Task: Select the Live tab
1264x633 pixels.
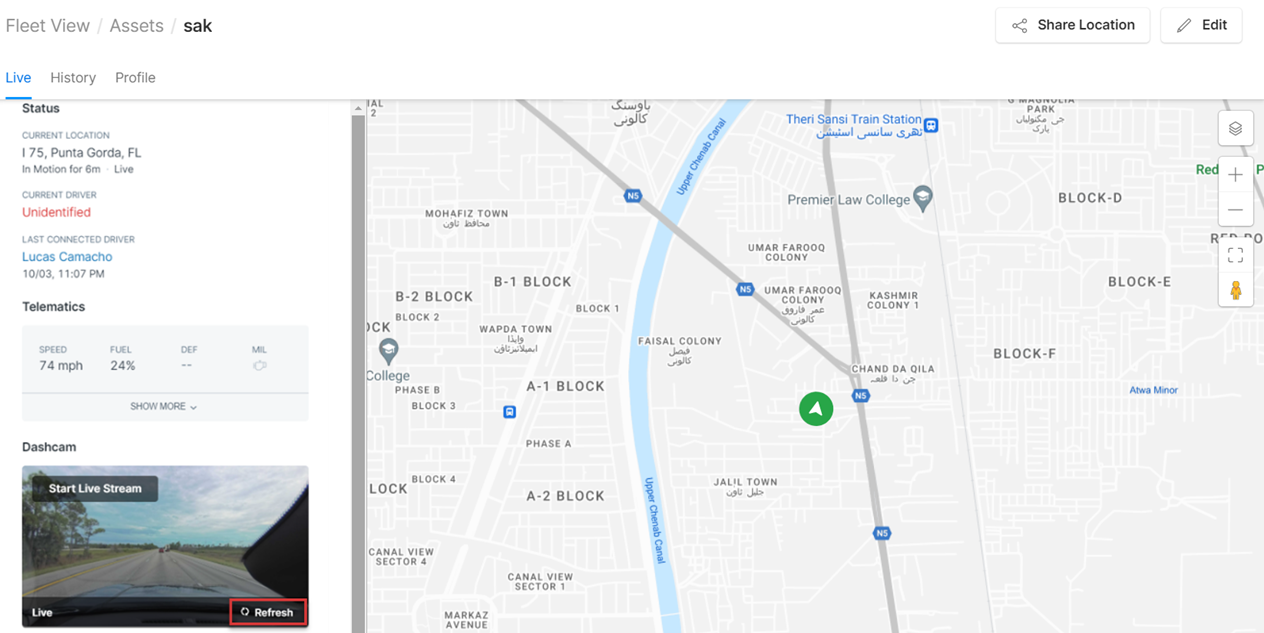Action: [18, 78]
